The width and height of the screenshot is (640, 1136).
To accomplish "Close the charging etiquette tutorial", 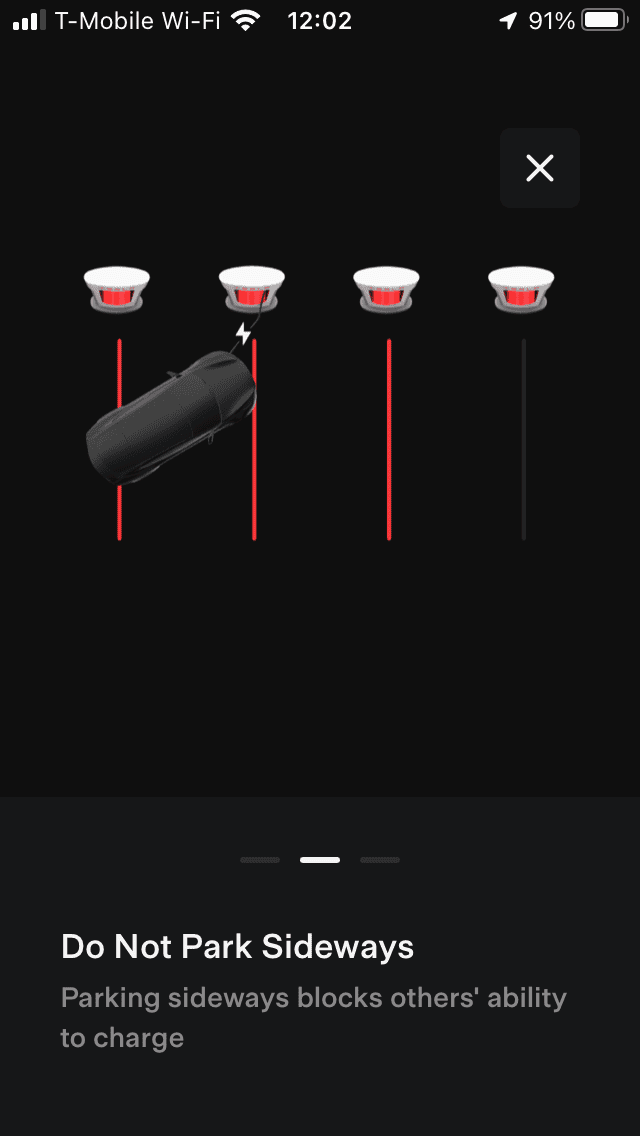I will pos(540,168).
